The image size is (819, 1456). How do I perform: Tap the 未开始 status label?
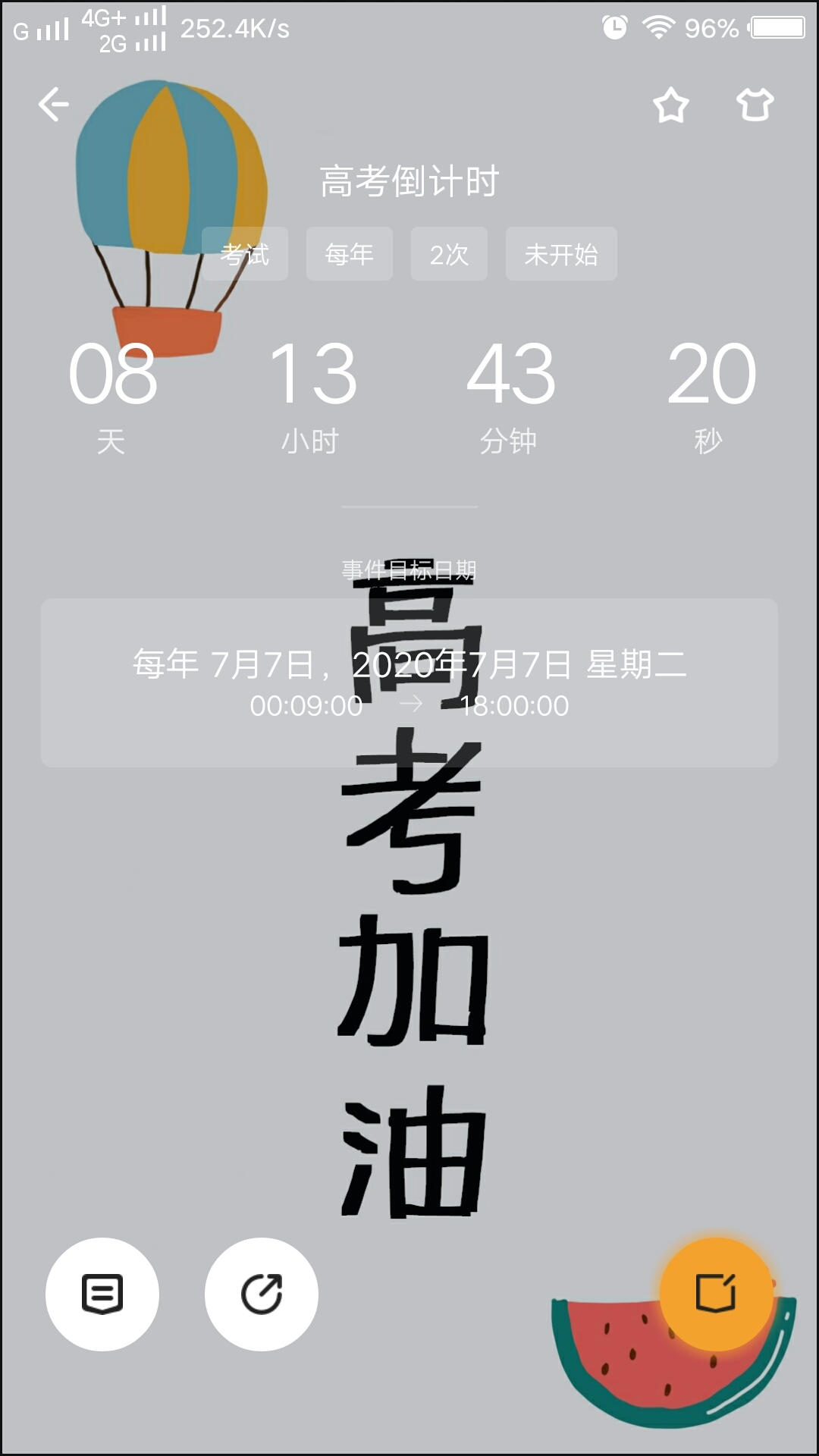561,254
